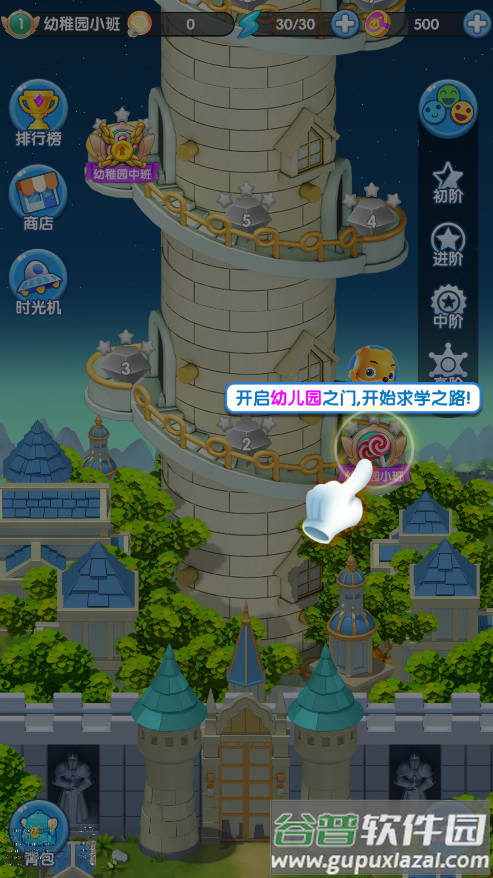The image size is (493, 878).
Task: Tap the smiley faces friends icon
Action: point(448,109)
